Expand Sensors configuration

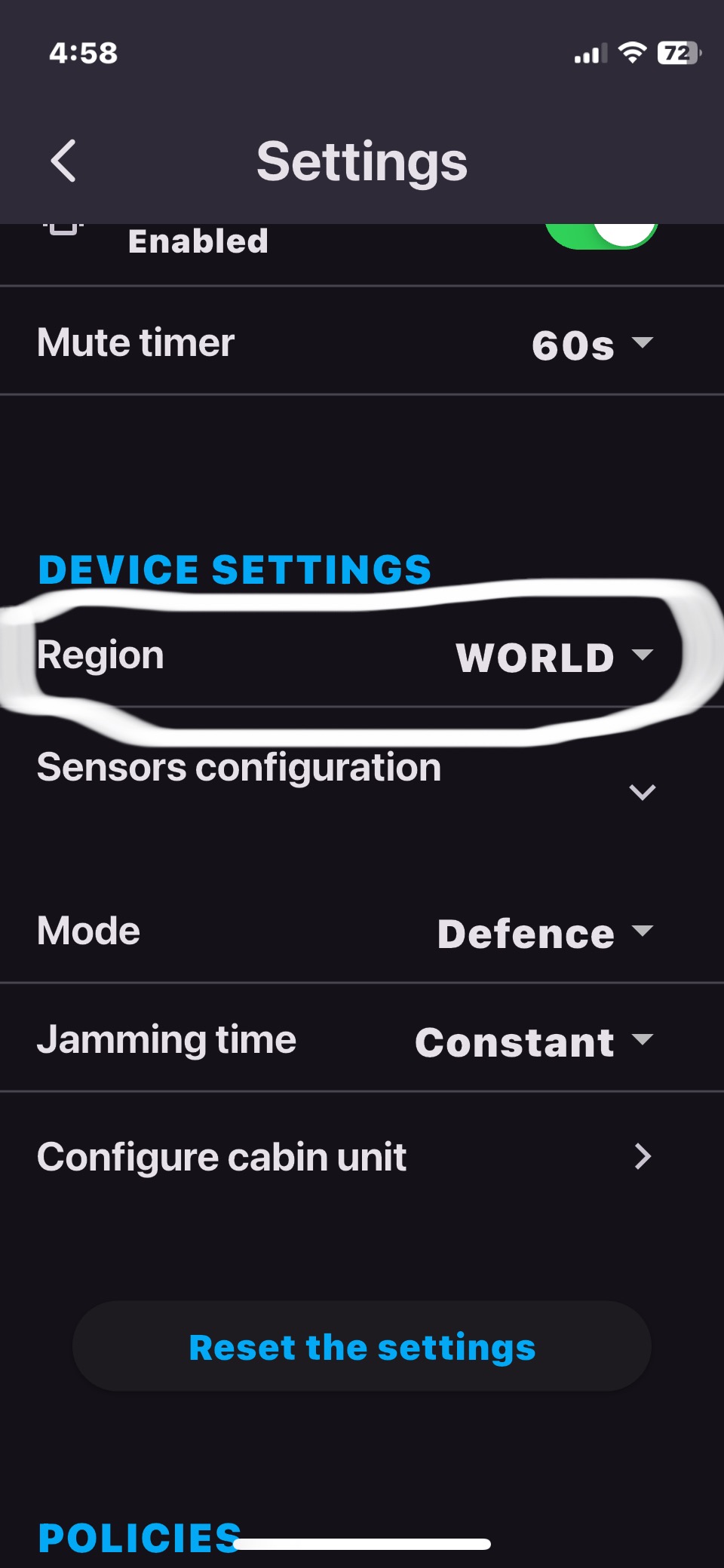point(642,791)
